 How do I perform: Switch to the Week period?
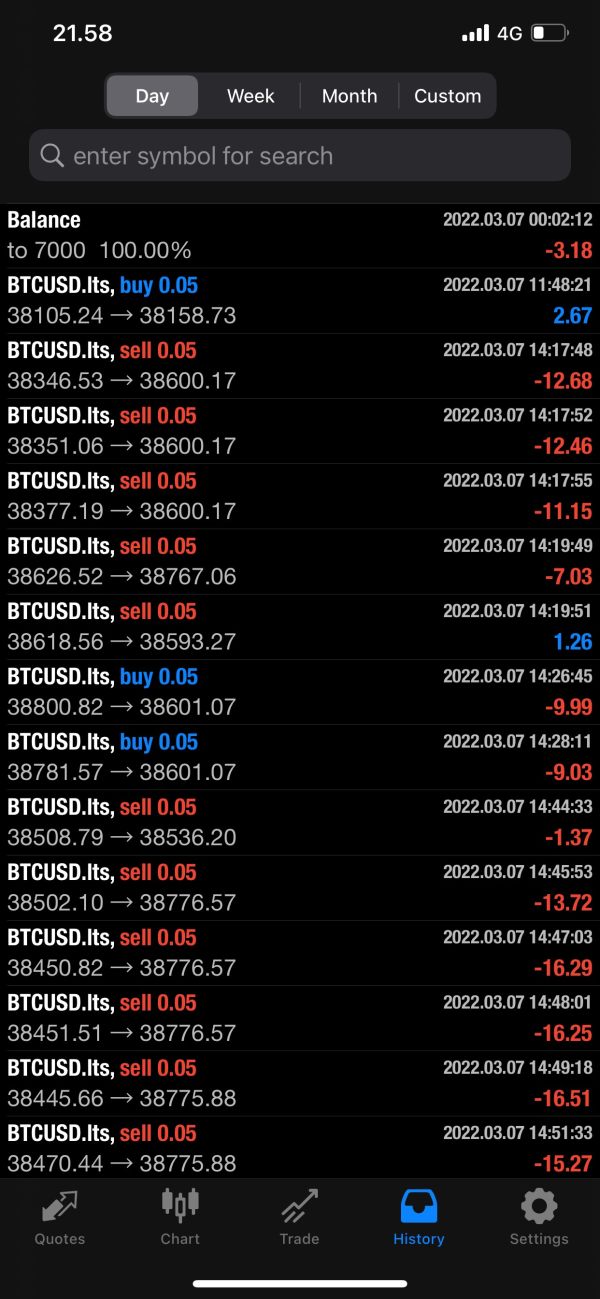(x=250, y=96)
